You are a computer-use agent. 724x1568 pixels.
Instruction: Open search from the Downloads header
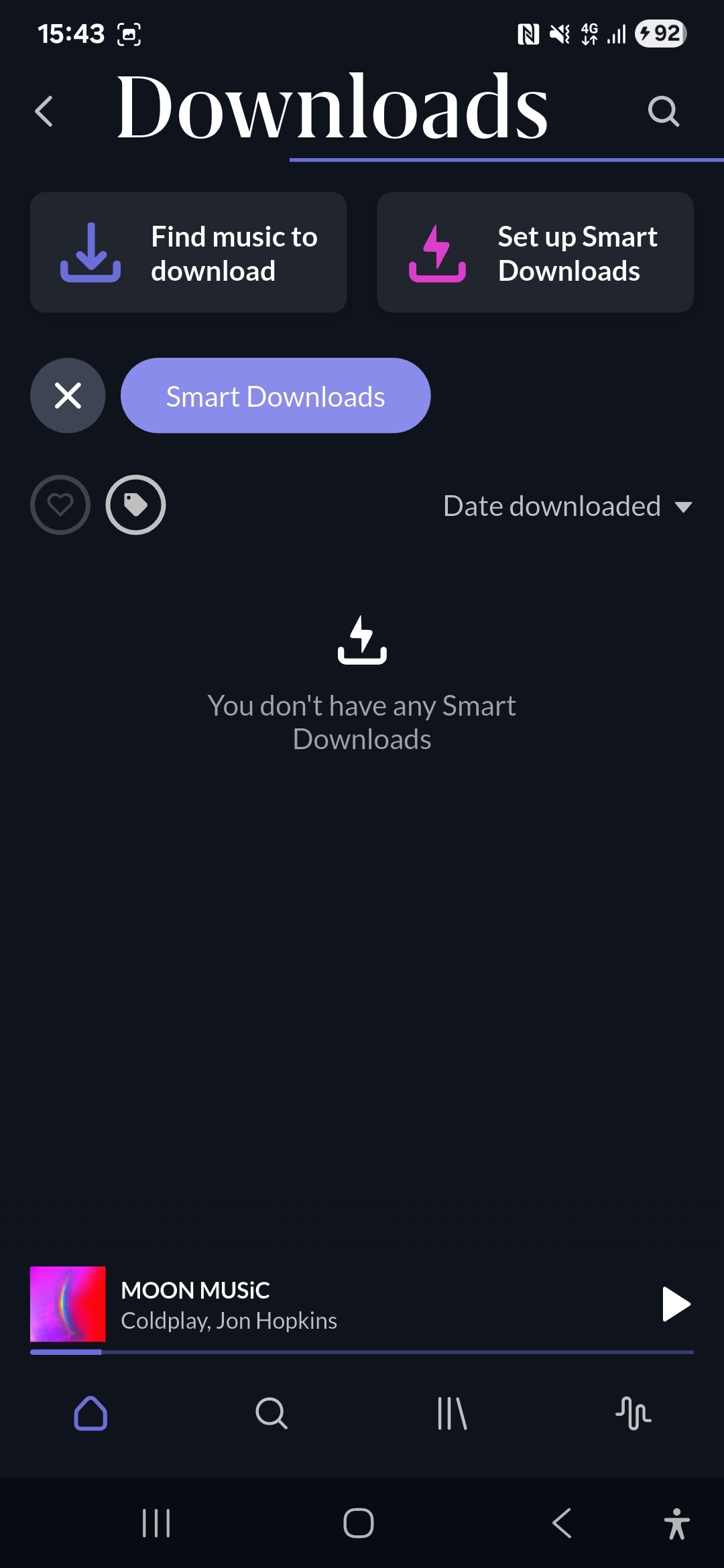coord(664,111)
